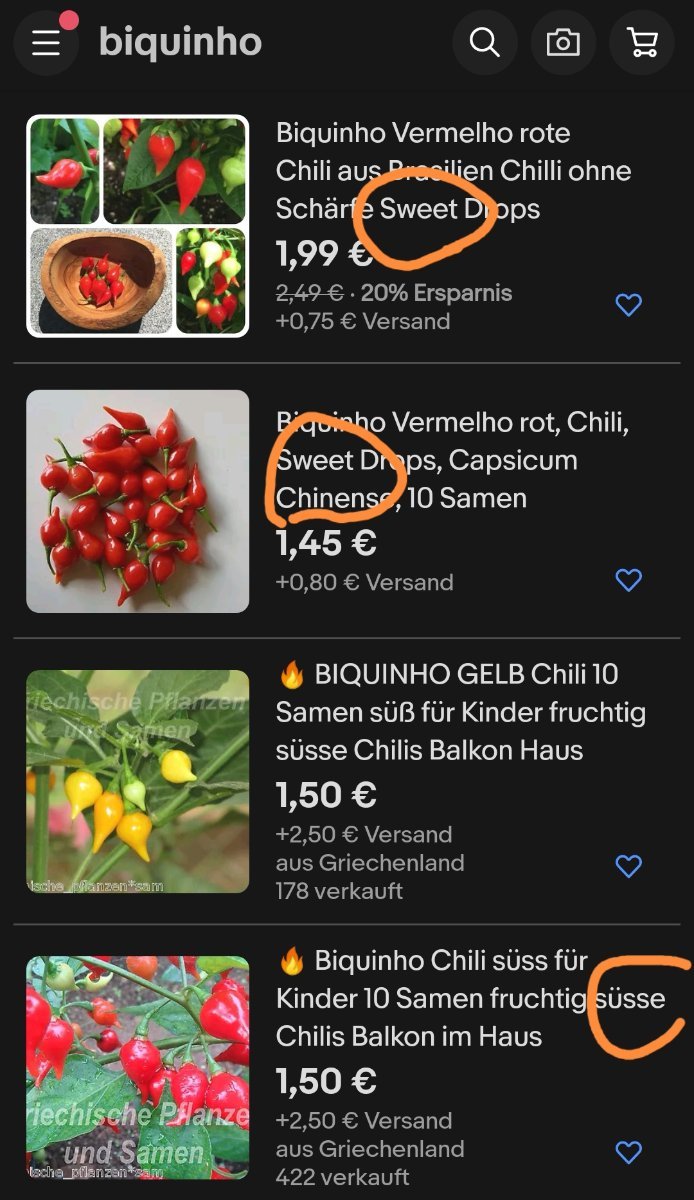Image resolution: width=694 pixels, height=1200 pixels.
Task: Heart the listing with 422 verkauft
Action: pos(628,1153)
